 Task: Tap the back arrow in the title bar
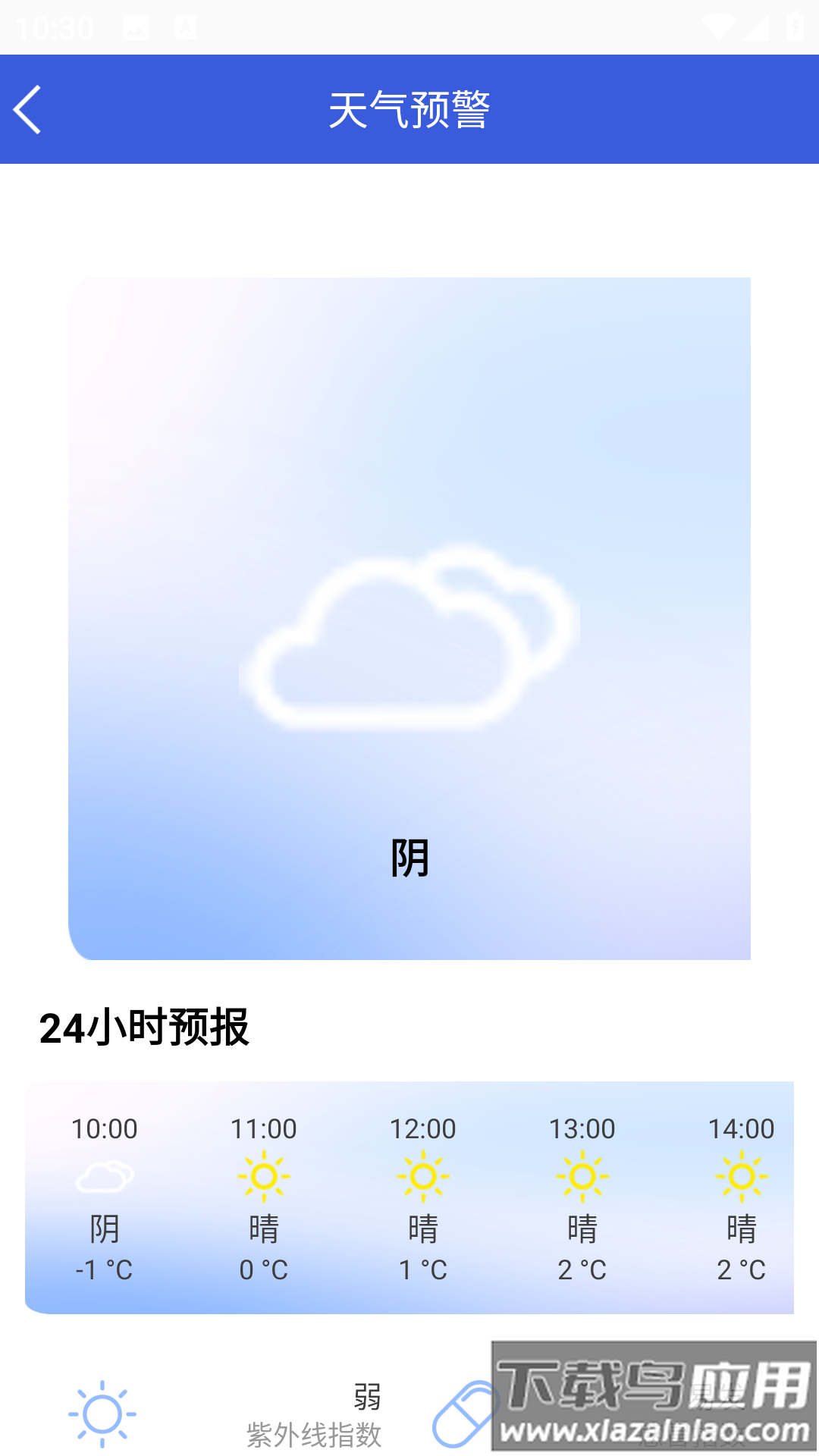[28, 108]
